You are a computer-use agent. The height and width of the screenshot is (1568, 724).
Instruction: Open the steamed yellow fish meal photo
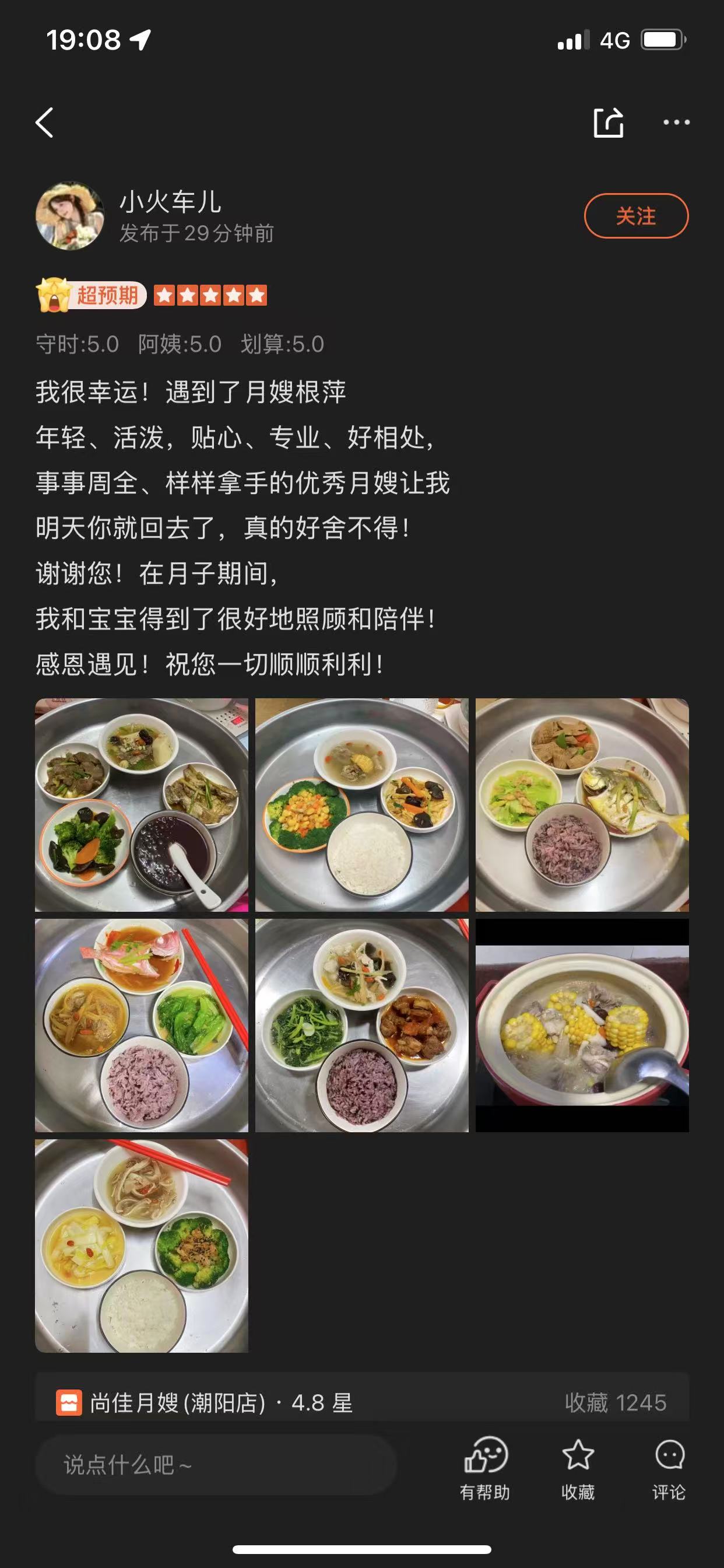pyautogui.click(x=582, y=804)
